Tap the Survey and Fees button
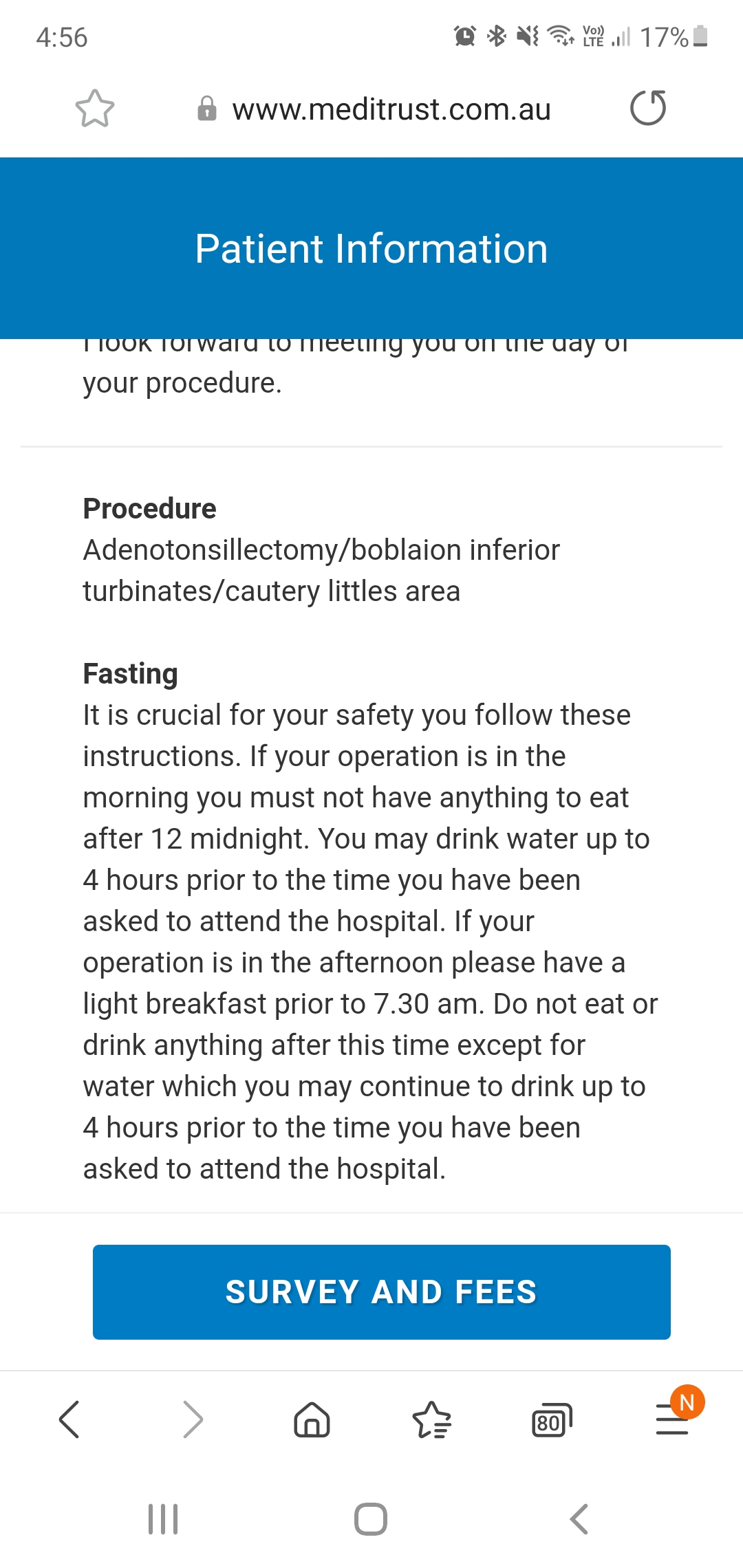The image size is (743, 1568). (381, 1292)
